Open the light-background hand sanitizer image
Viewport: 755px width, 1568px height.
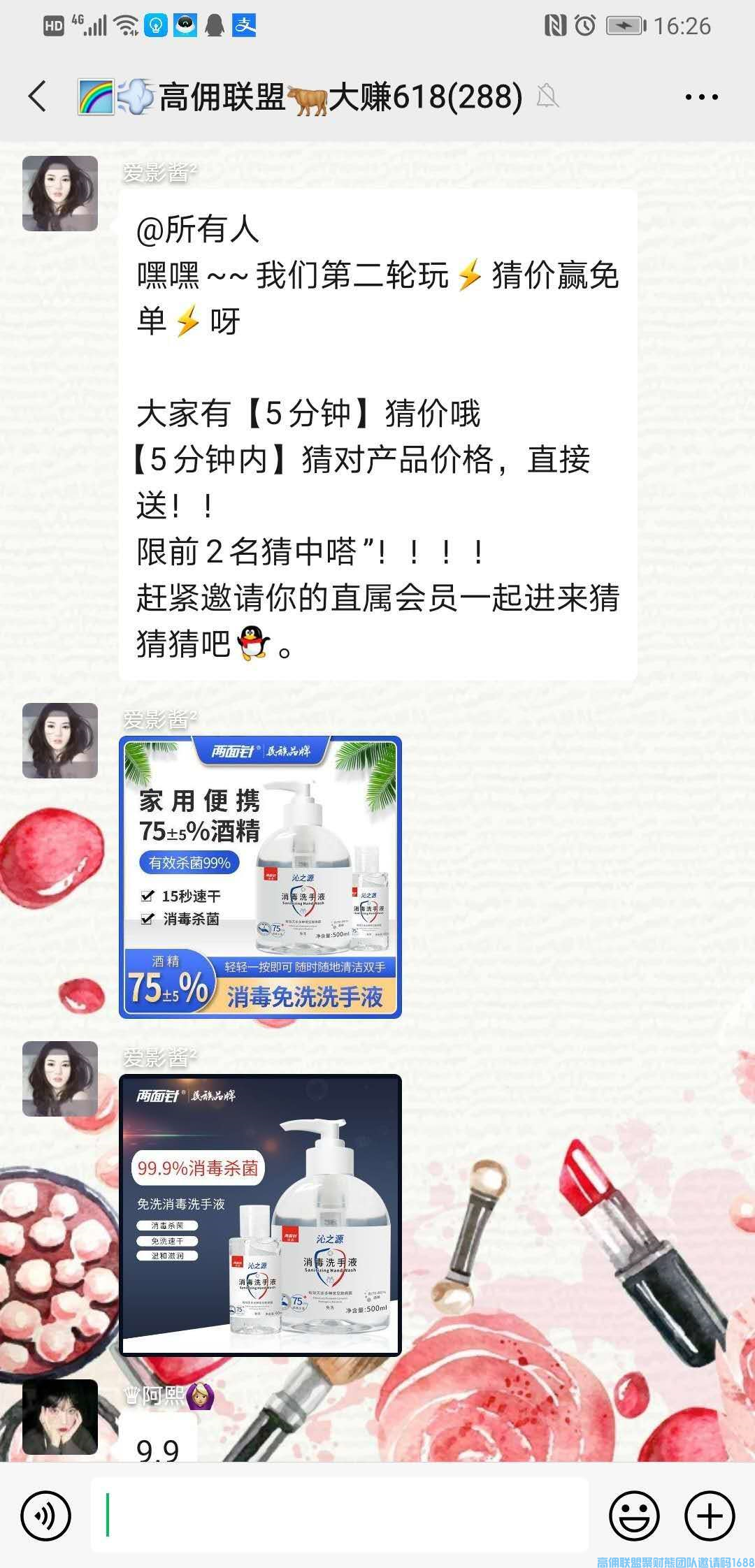[260, 877]
